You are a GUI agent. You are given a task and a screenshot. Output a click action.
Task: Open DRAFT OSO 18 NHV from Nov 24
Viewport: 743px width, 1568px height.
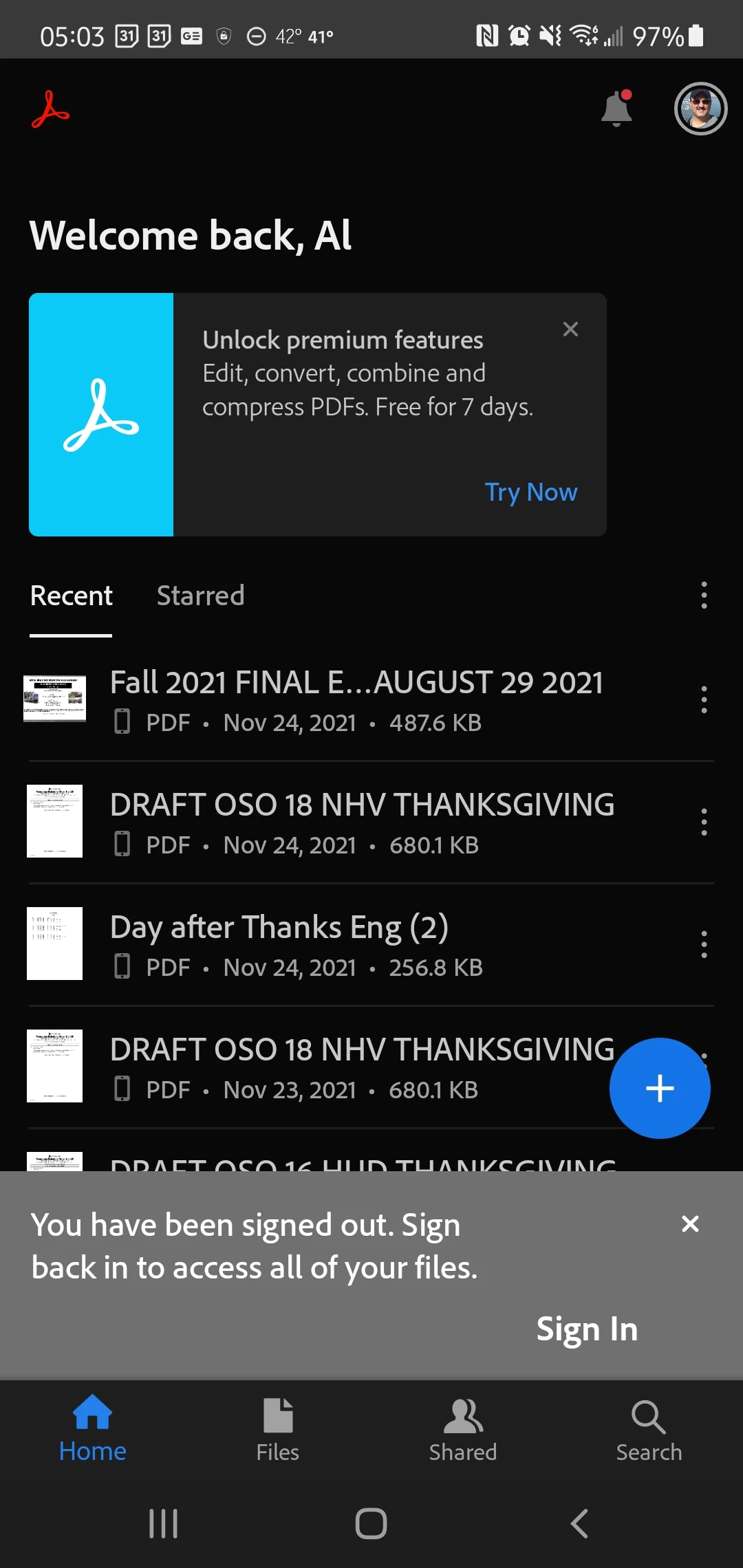[362, 822]
